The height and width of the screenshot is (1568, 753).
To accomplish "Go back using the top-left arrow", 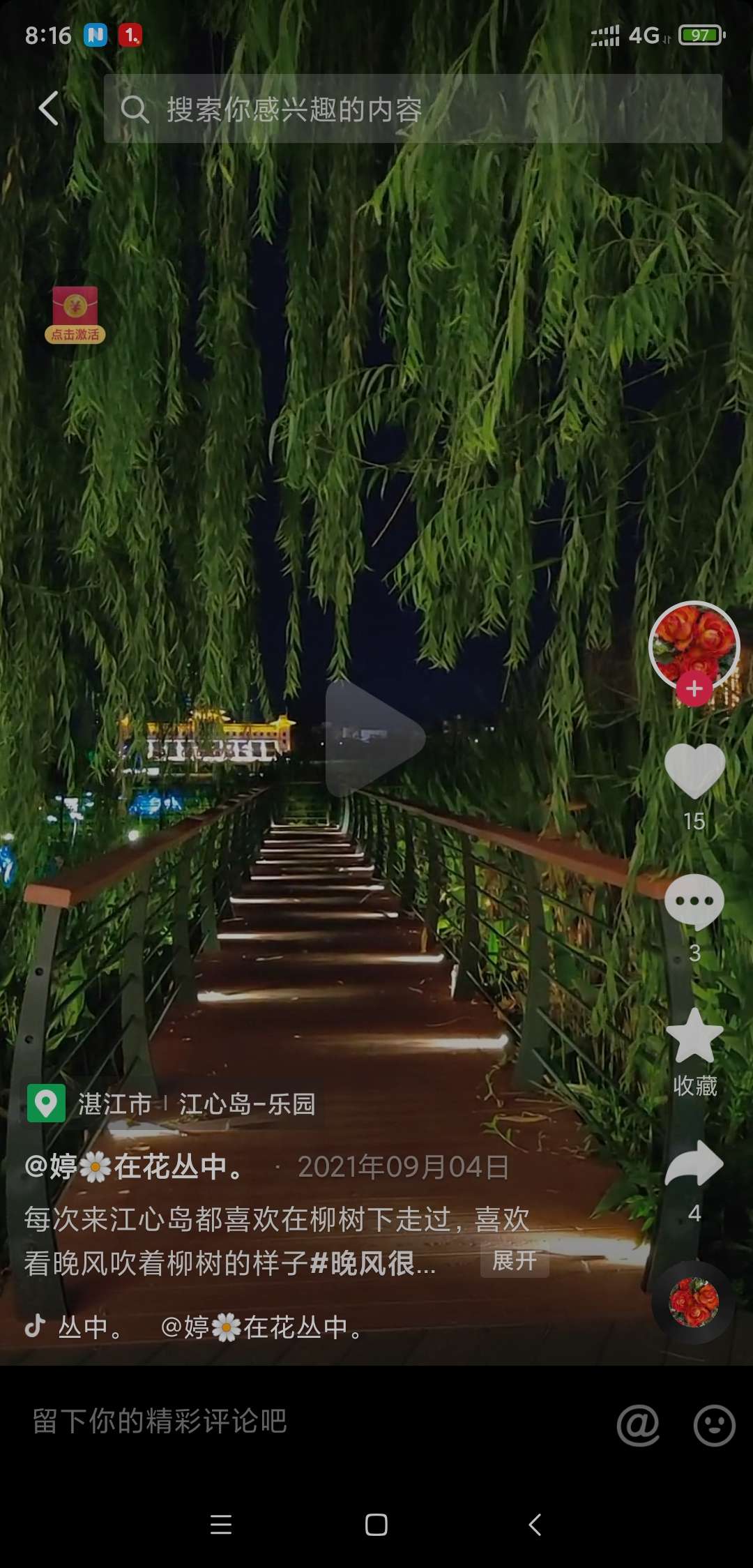I will click(x=49, y=109).
